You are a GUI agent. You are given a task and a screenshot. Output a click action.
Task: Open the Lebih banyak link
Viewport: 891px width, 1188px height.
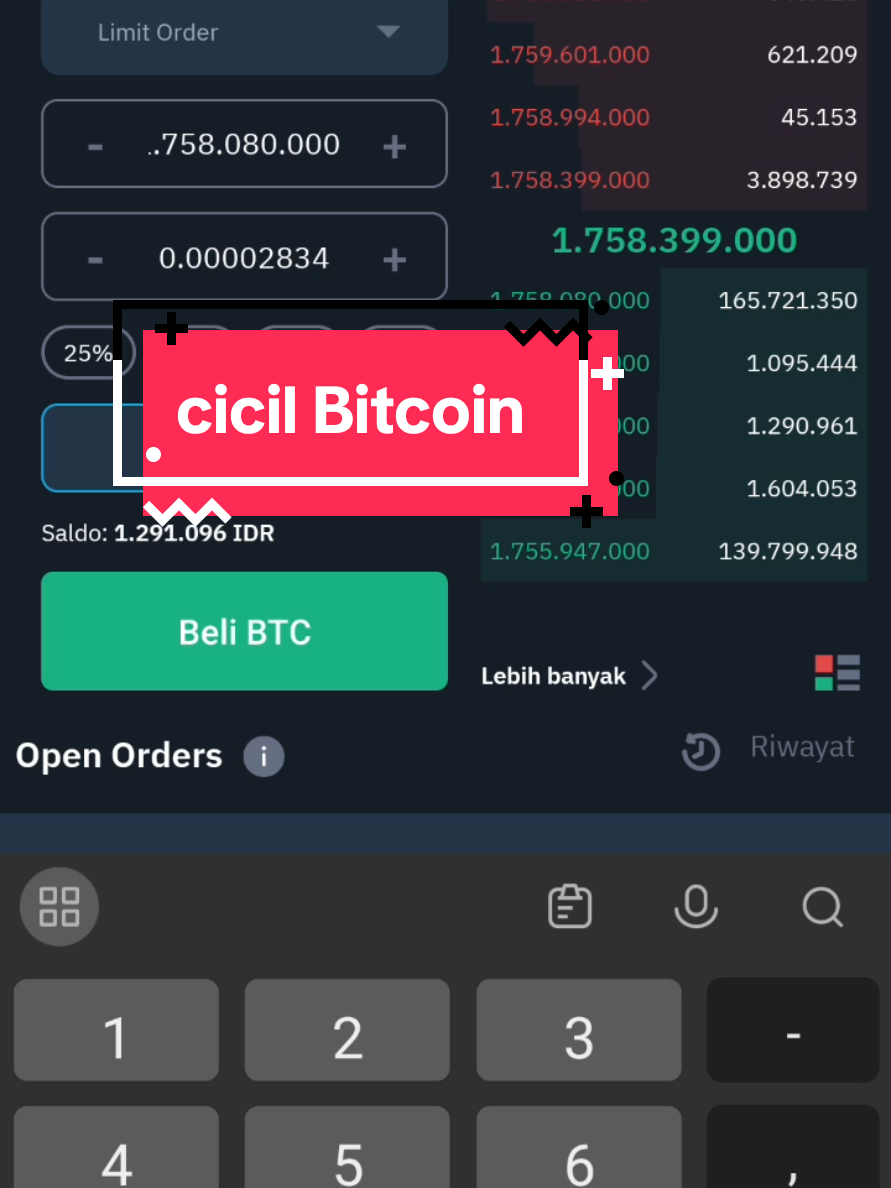[x=553, y=675]
